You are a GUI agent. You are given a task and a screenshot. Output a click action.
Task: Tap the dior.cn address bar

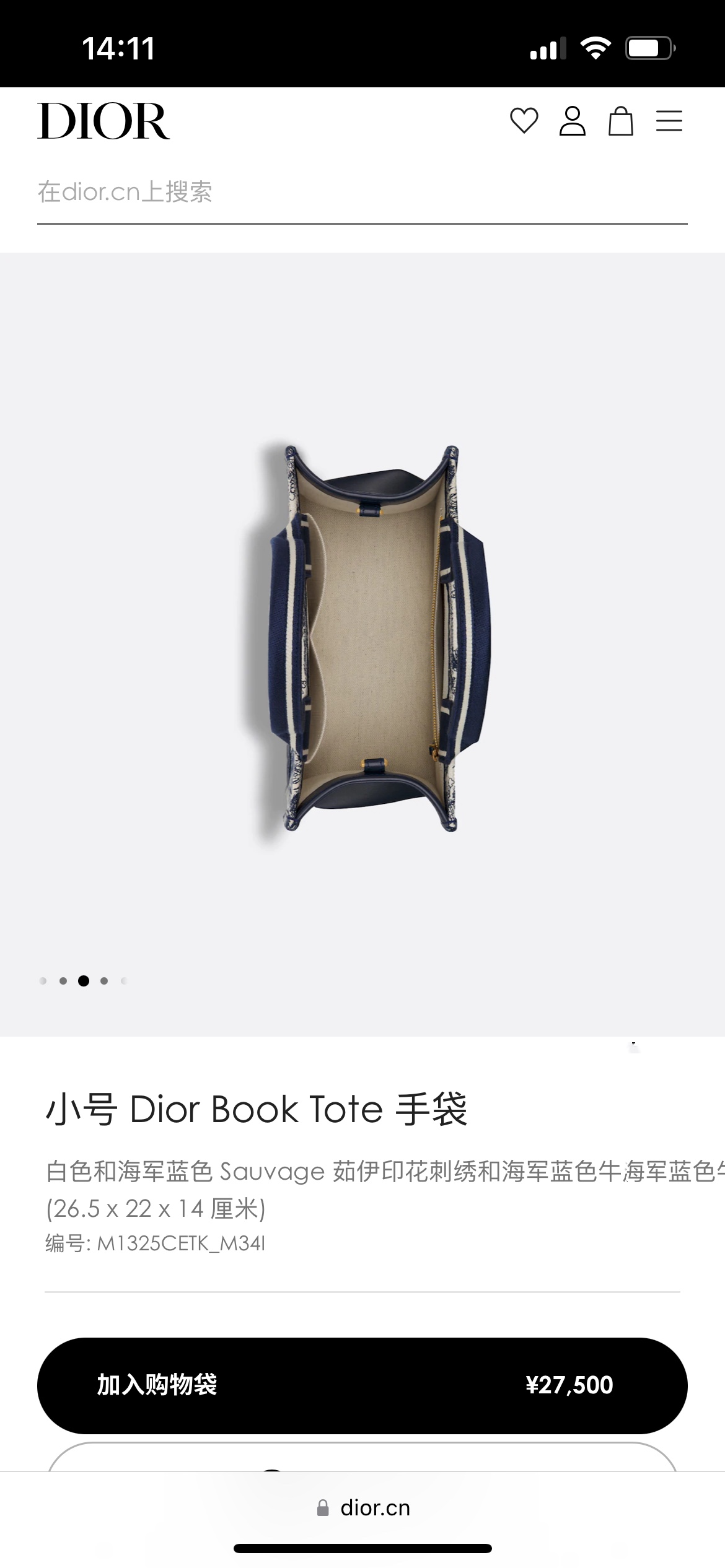point(363,1508)
